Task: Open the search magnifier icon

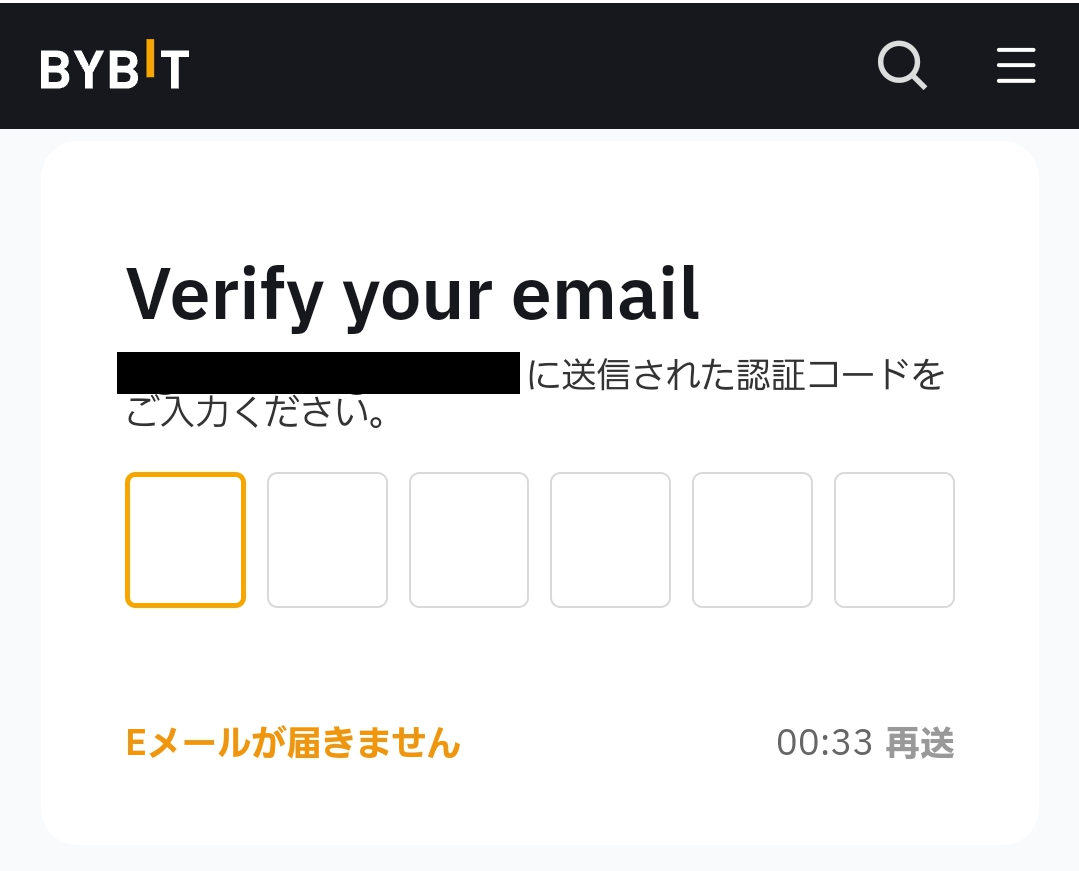Action: (x=902, y=66)
